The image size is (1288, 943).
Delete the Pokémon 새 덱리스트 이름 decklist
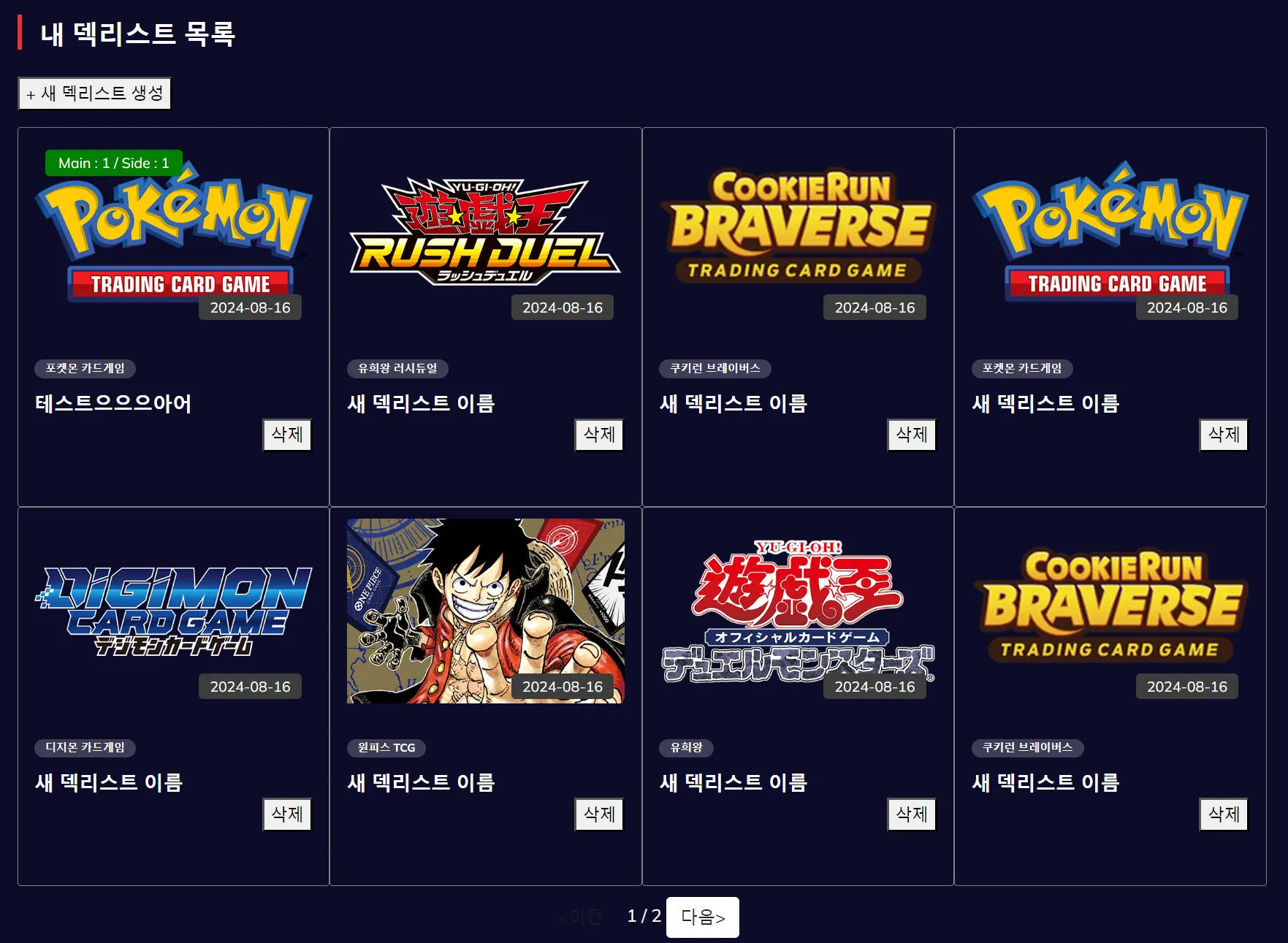click(1224, 435)
